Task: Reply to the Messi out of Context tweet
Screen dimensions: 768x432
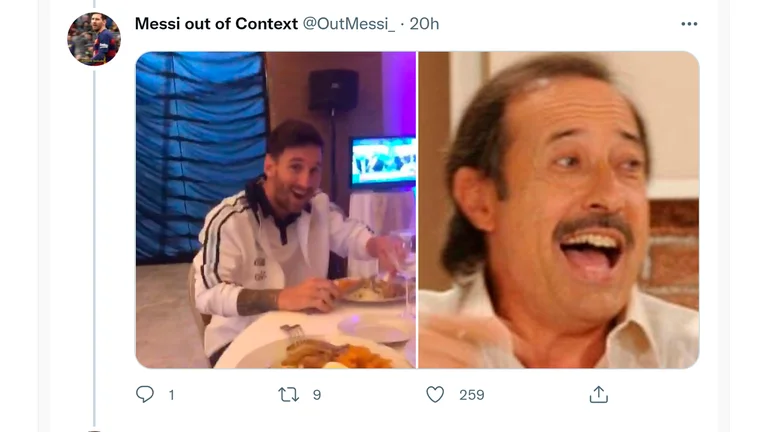Action: click(146, 395)
